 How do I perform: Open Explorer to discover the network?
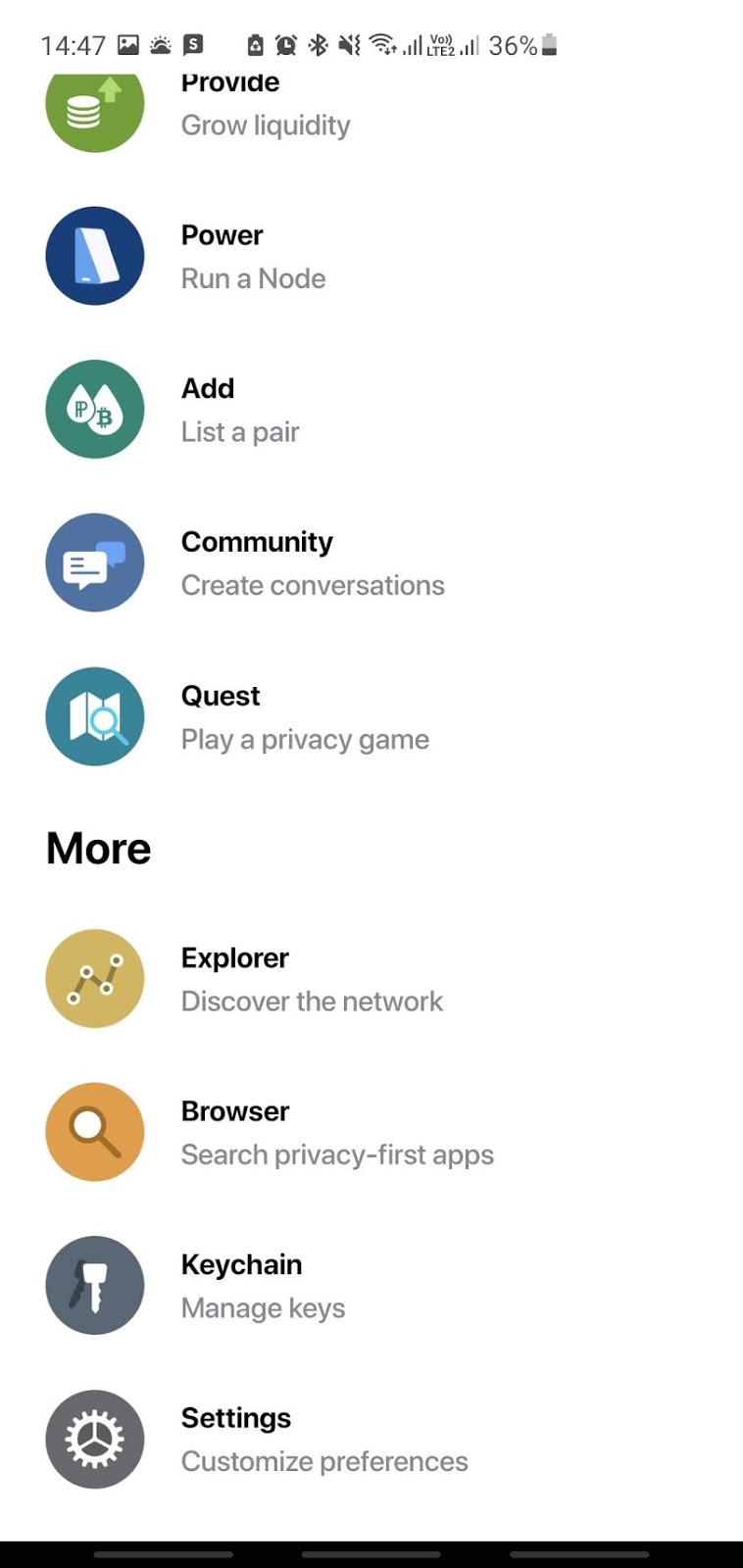point(371,979)
